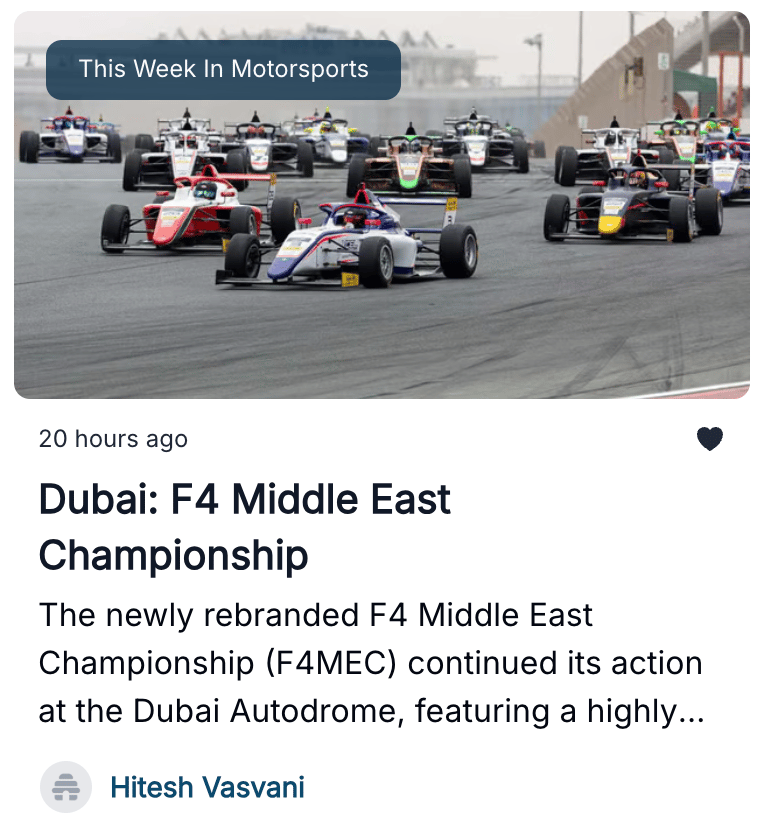Open the F4 race photo thumbnail
The height and width of the screenshot is (836, 766).
click(382, 250)
